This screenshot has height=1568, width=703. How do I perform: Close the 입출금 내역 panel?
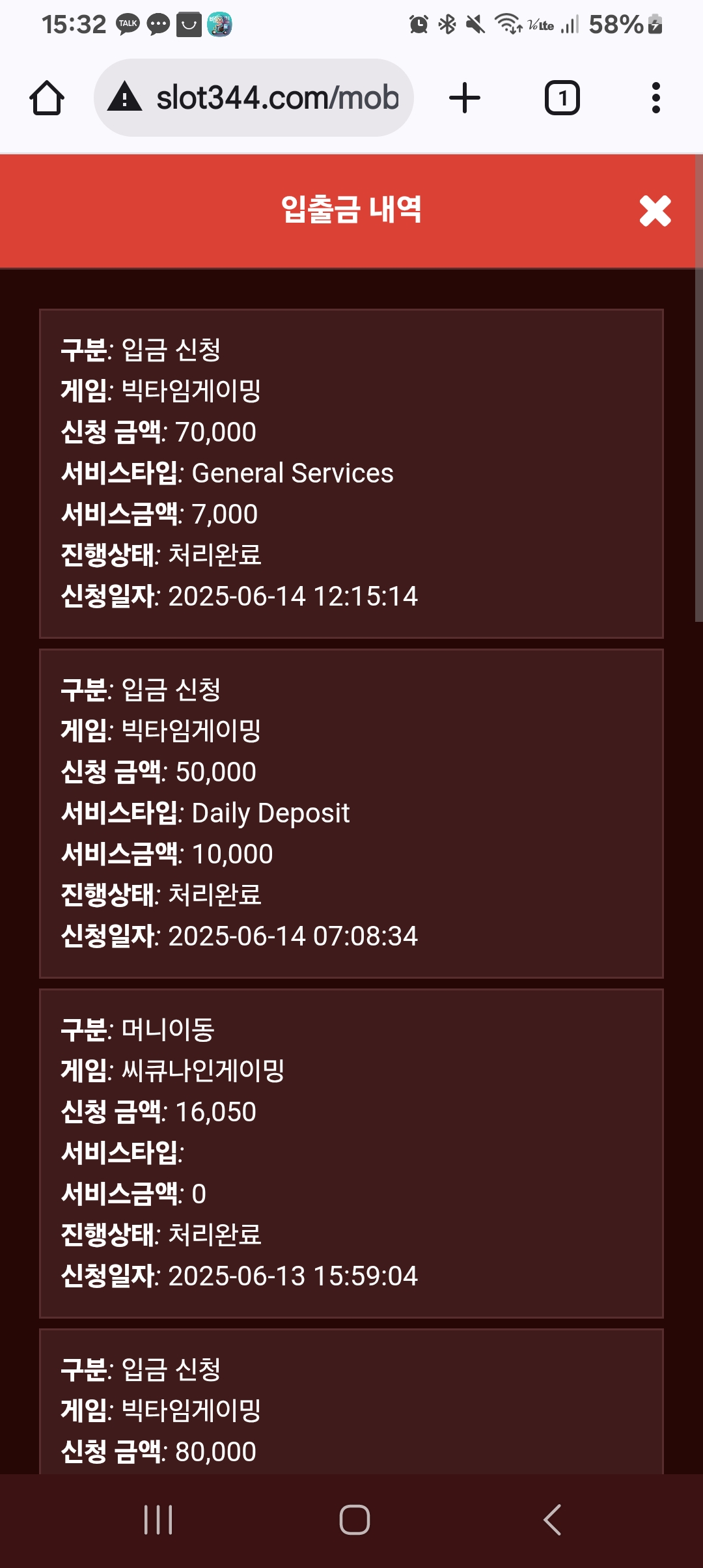pos(655,211)
